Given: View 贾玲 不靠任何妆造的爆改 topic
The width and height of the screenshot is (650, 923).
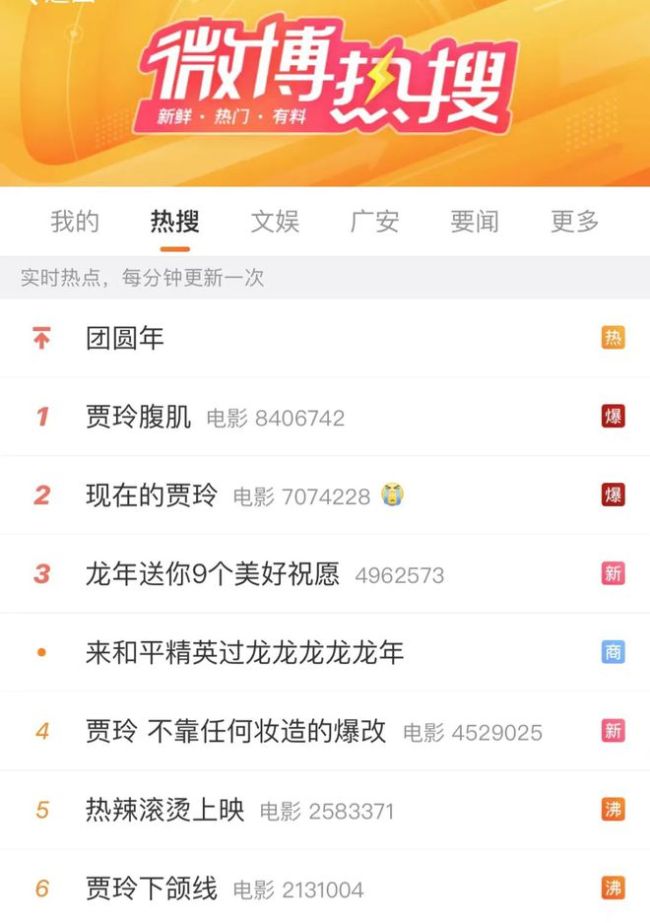Looking at the screenshot, I should point(236,731).
